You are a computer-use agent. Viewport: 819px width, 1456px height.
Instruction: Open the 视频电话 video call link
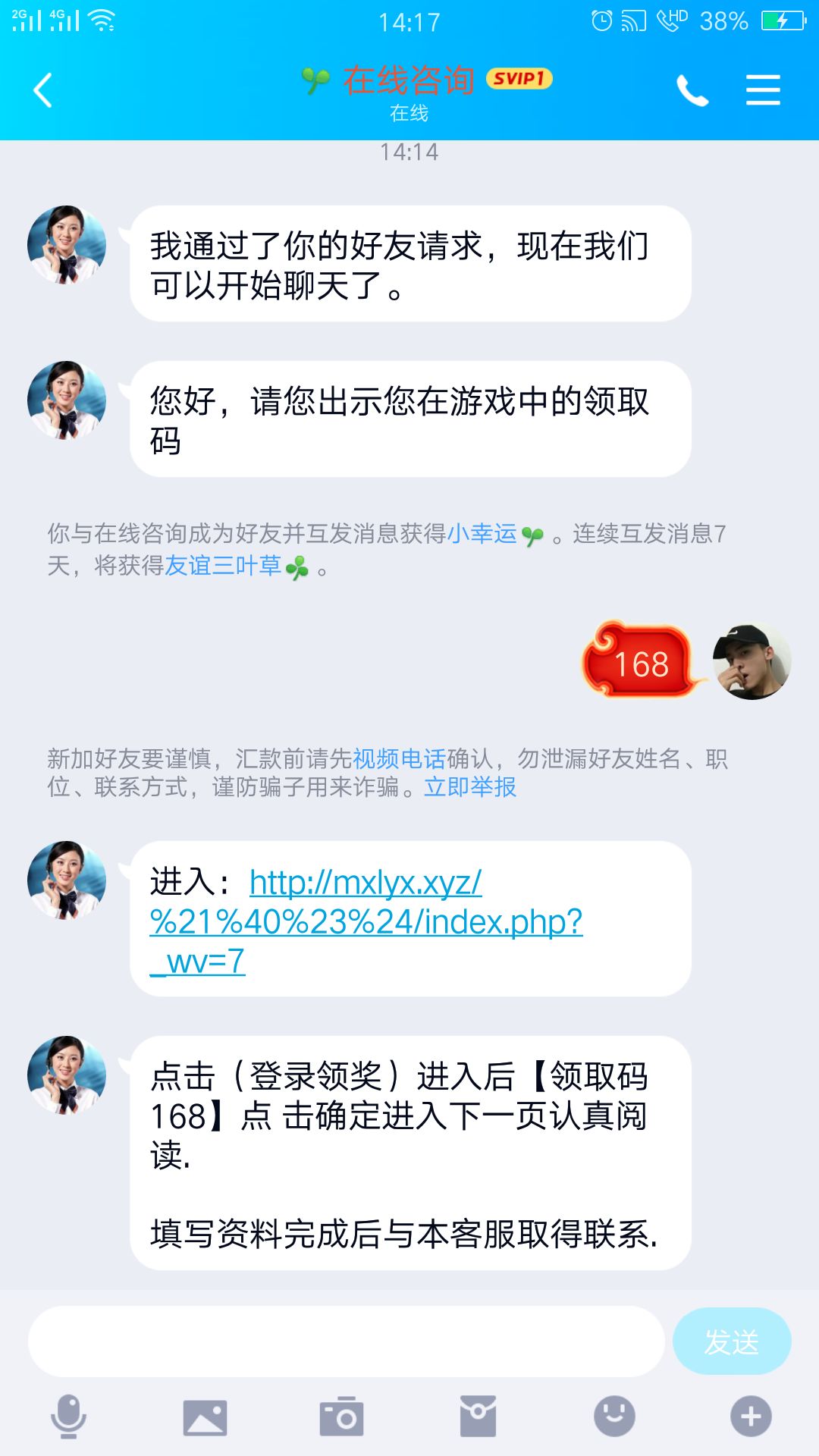click(x=399, y=758)
